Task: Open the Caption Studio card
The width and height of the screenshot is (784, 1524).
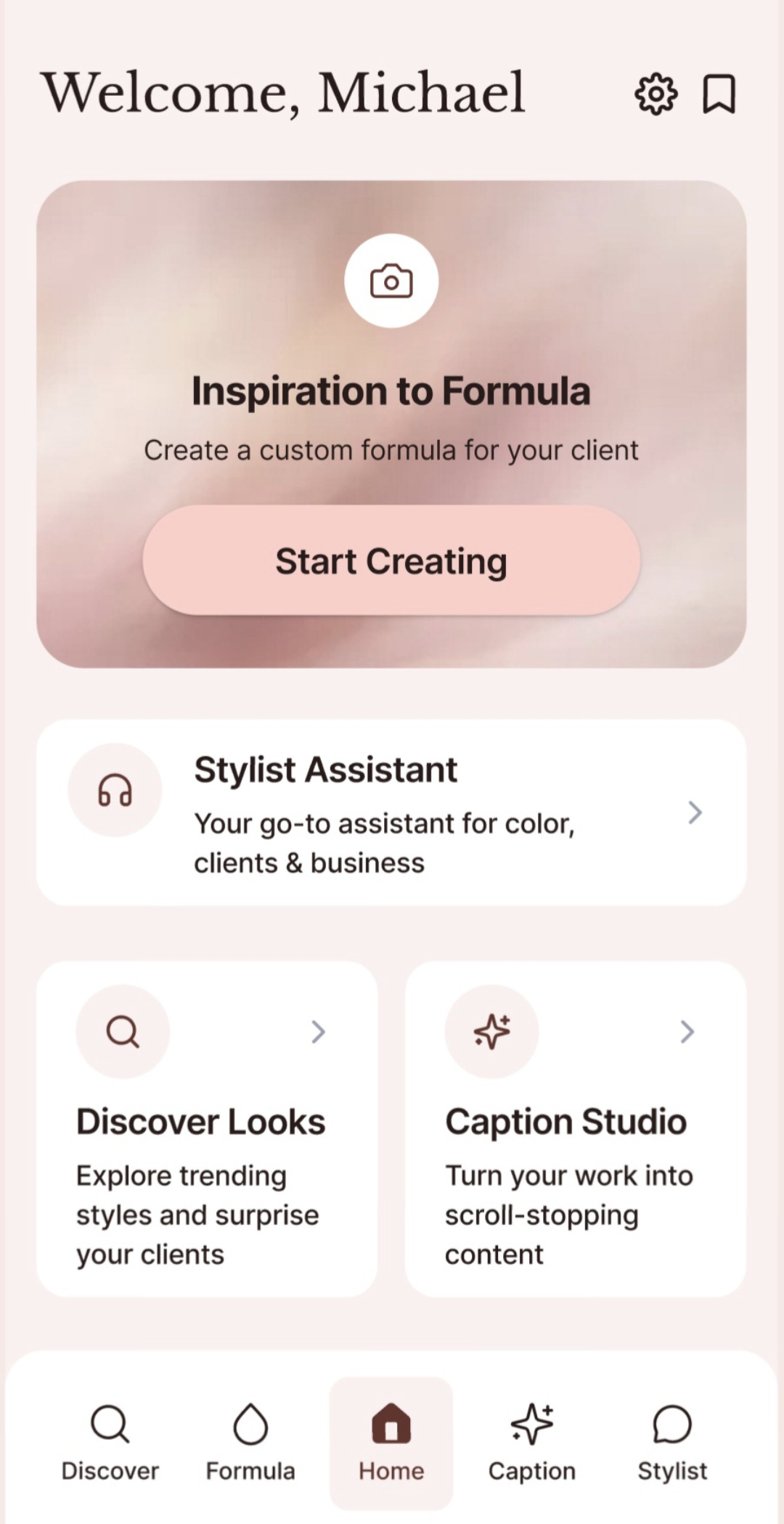Action: [576, 1129]
